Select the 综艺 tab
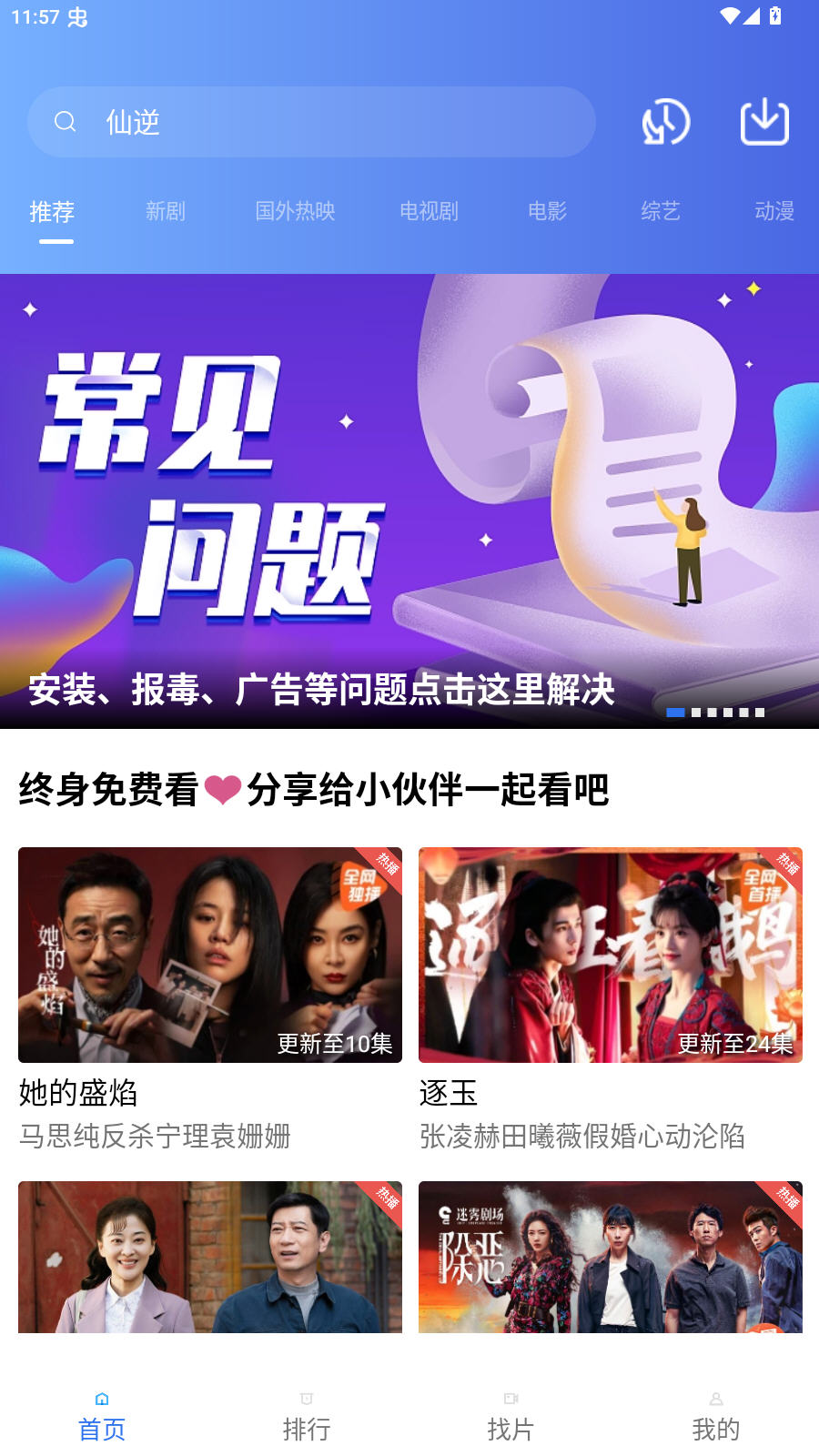The width and height of the screenshot is (819, 1456). point(660,211)
